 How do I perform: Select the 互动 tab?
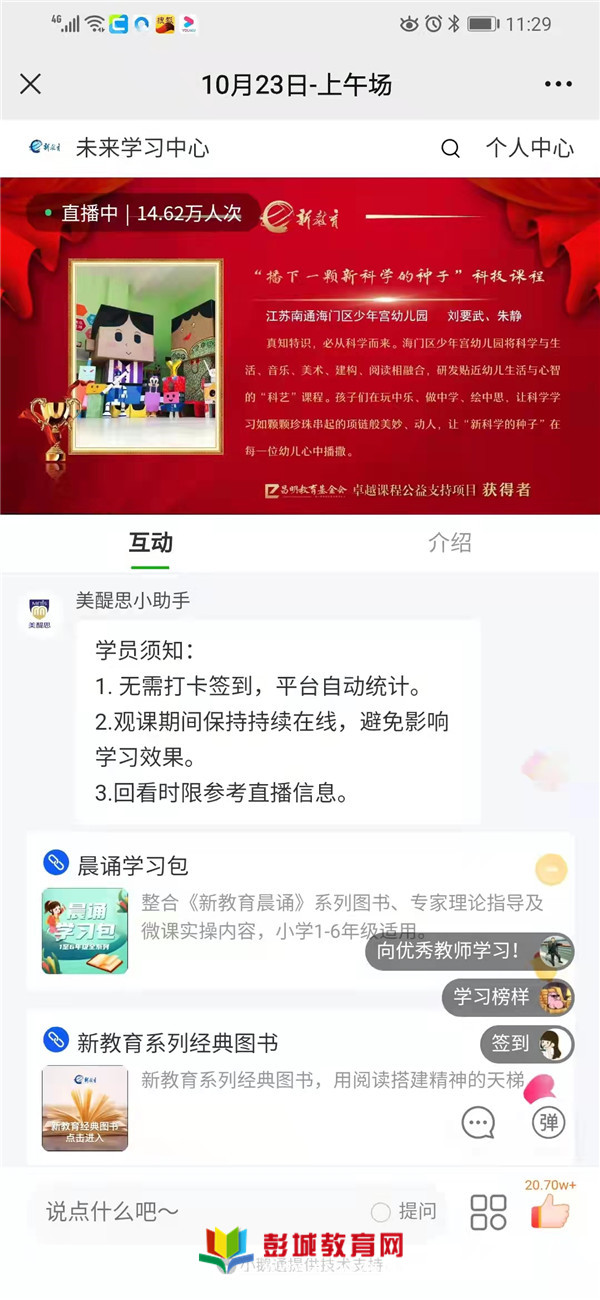[150, 543]
